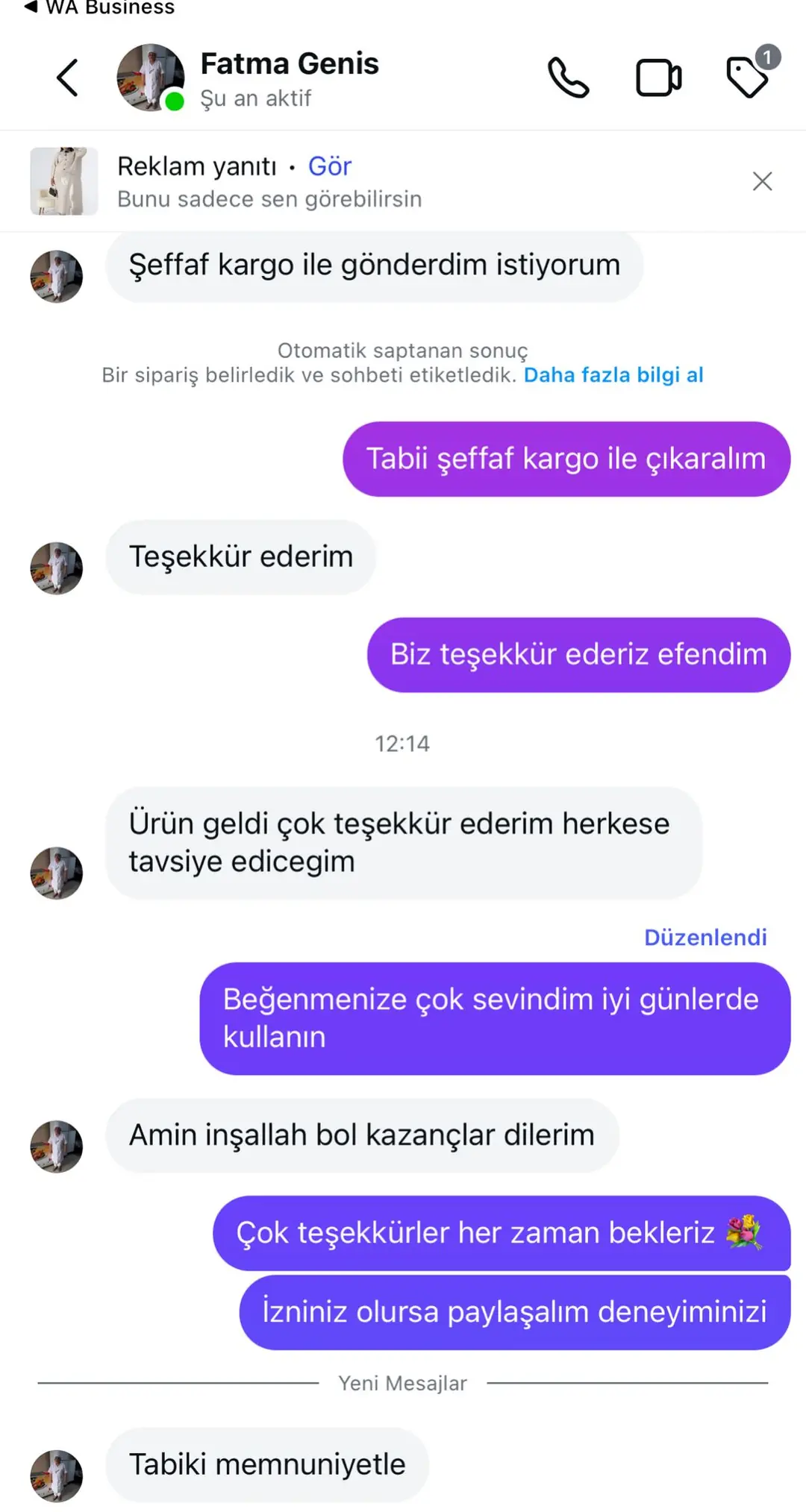Start a voice call with Fatma Genis
Image resolution: width=806 pixels, height=1512 pixels.
(568, 78)
